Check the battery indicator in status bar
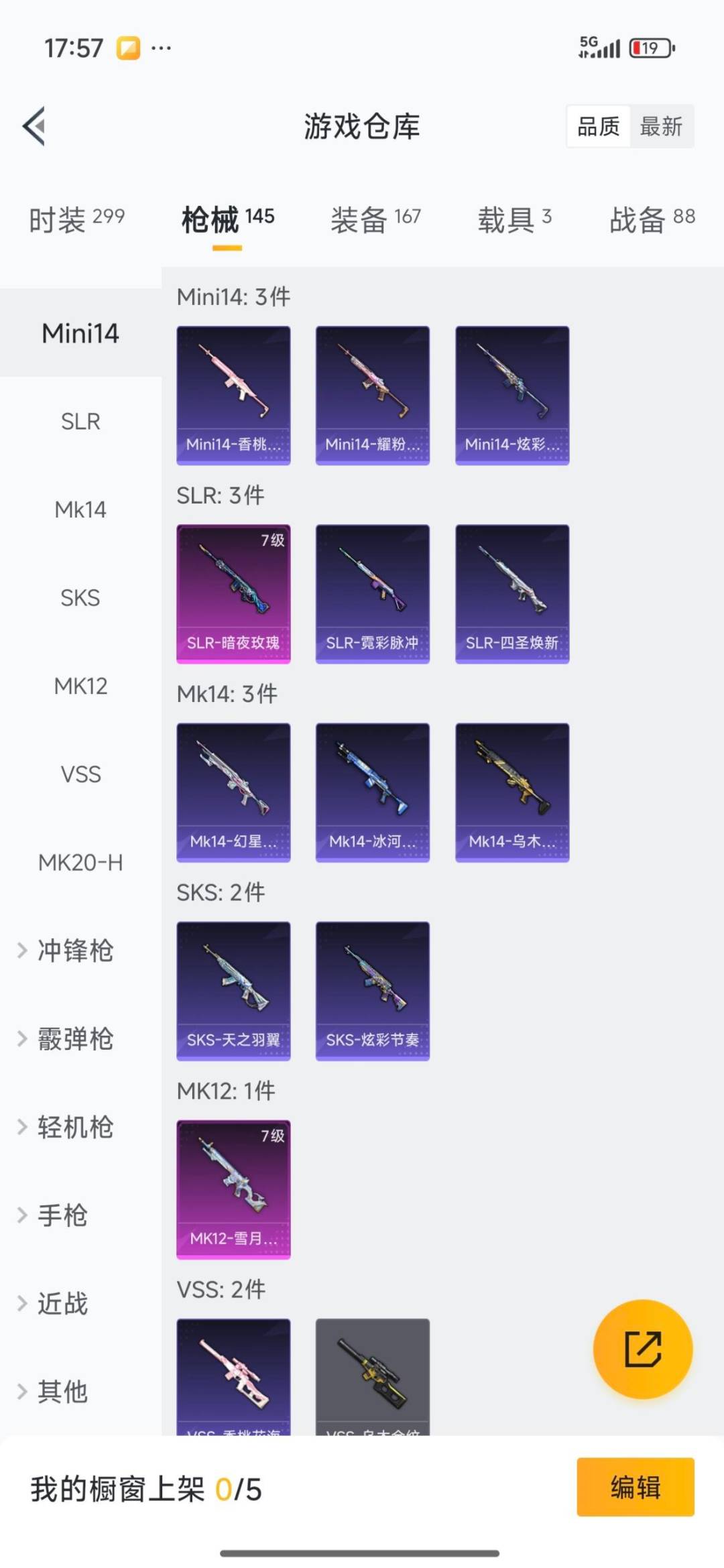 650,48
